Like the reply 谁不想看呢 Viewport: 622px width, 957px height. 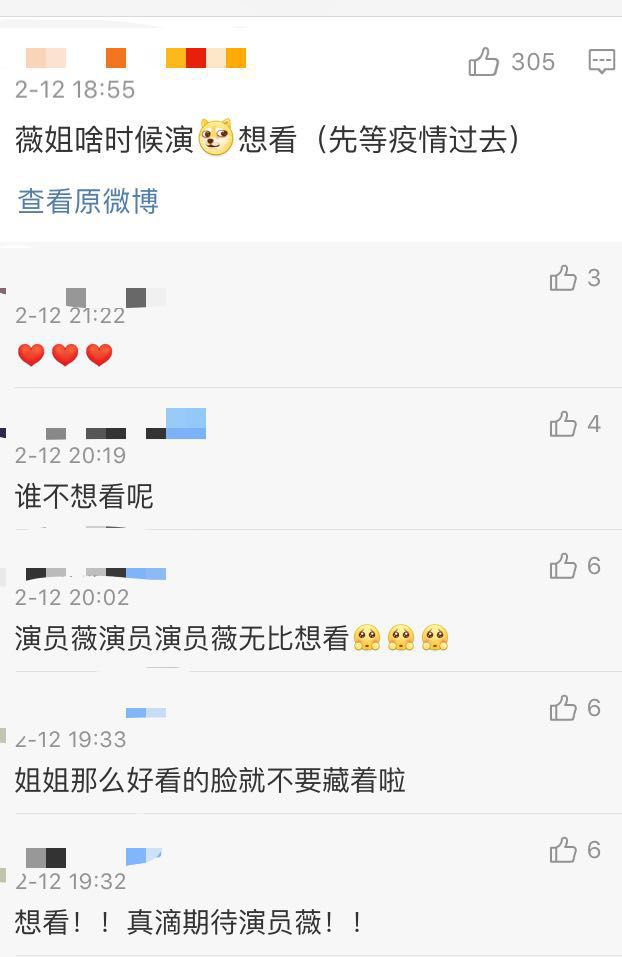tap(563, 424)
